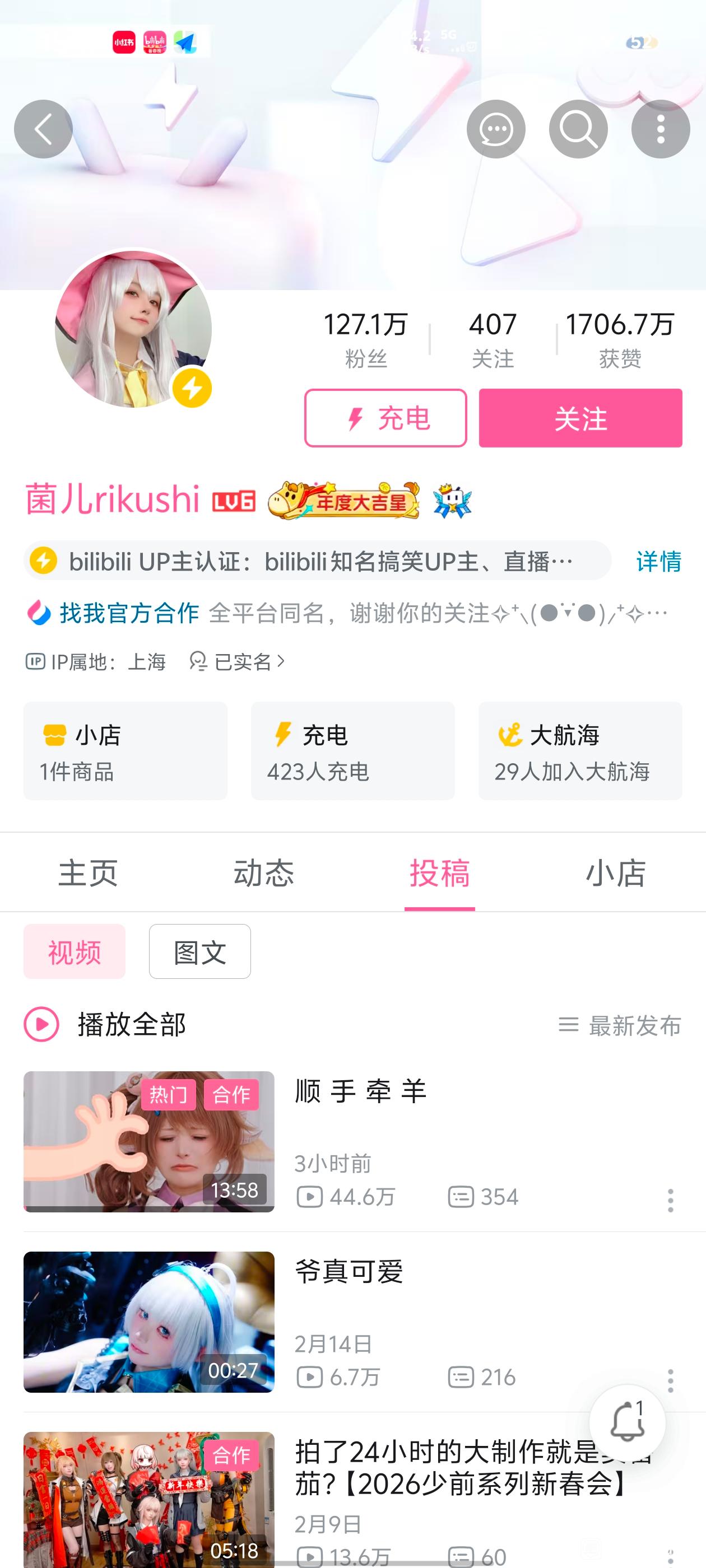Switch to the 动态 tab
The image size is (706, 1568).
pos(264,873)
